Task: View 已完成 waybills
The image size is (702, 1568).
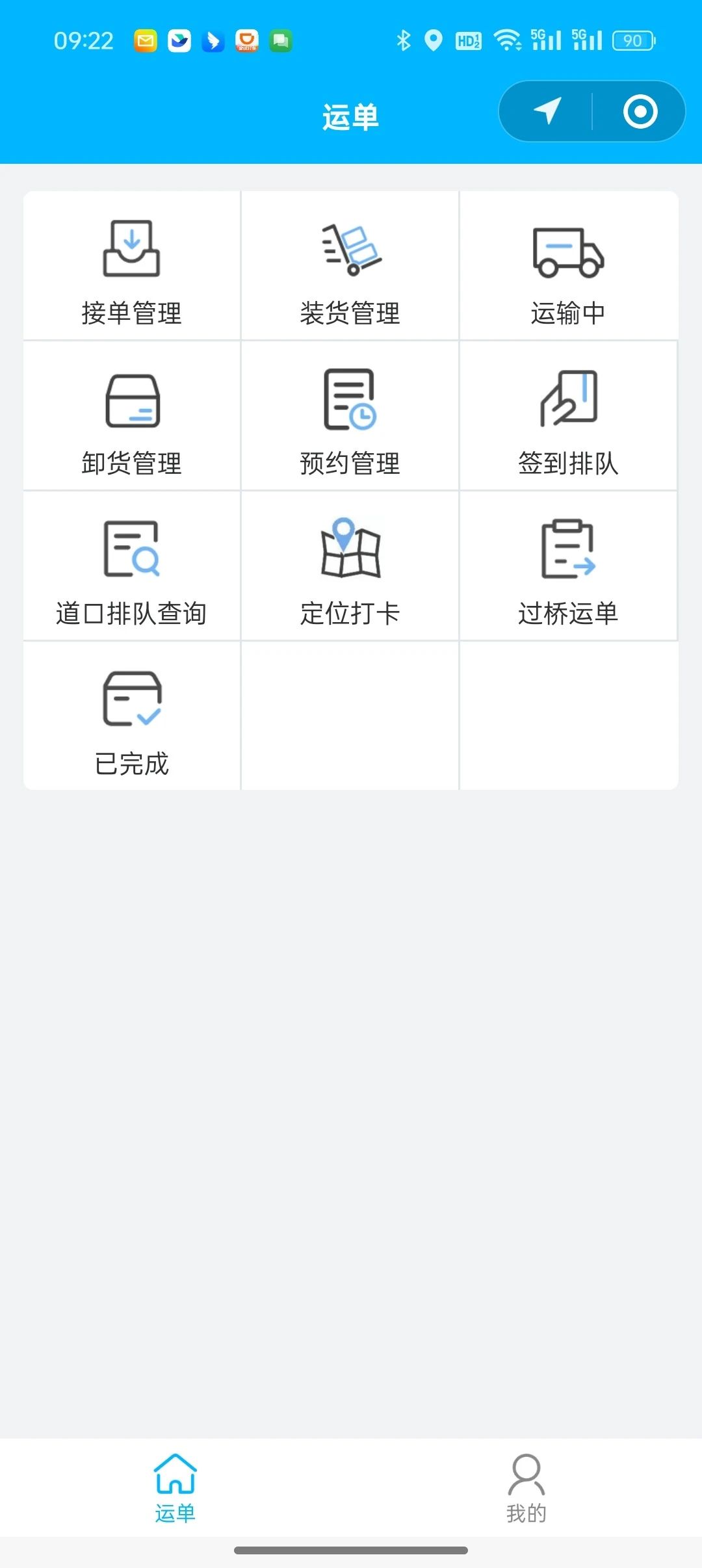Action: coord(132,716)
